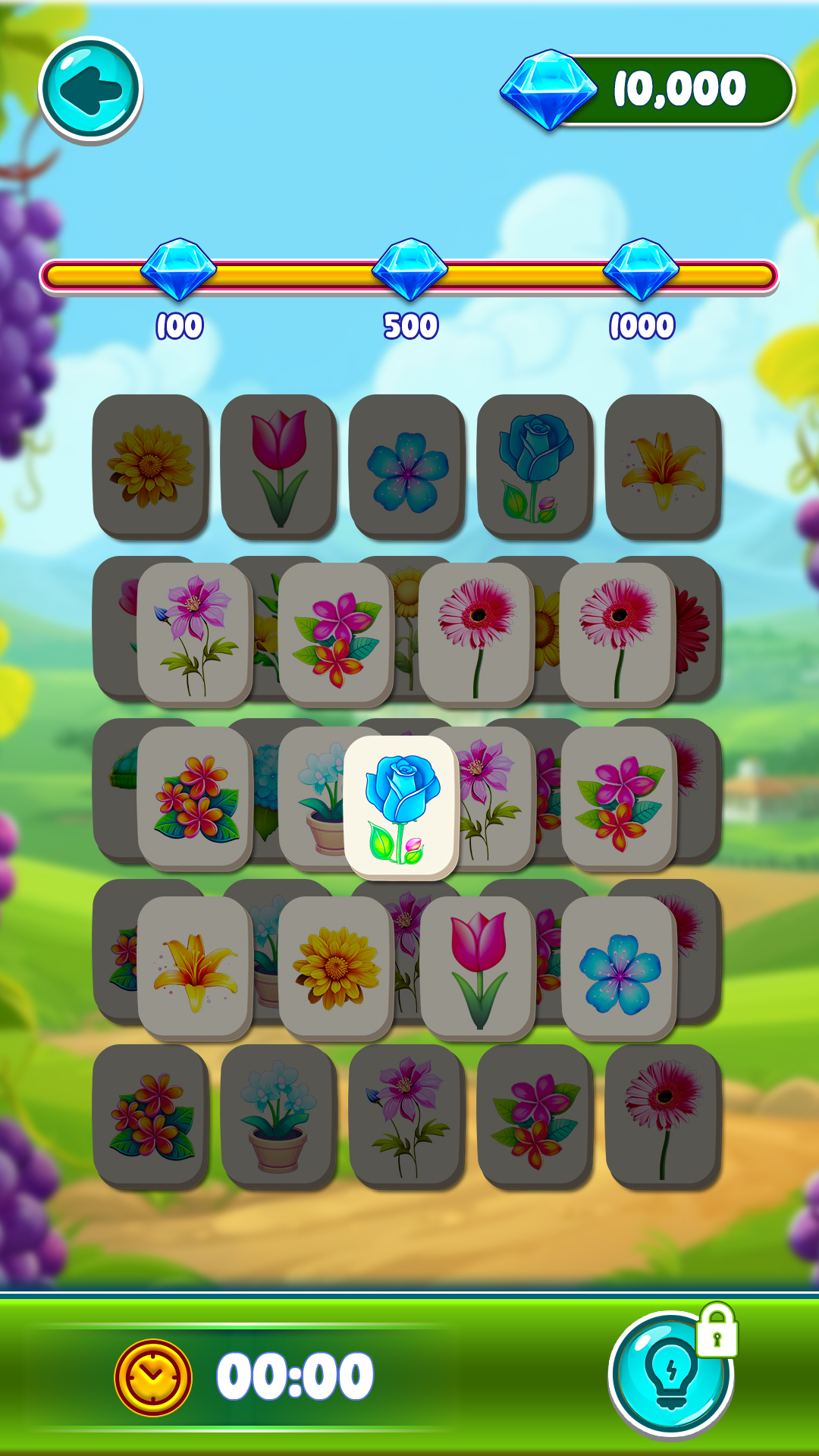Tap the locked lightbulb hint button
The image size is (819, 1456).
coord(671,1372)
